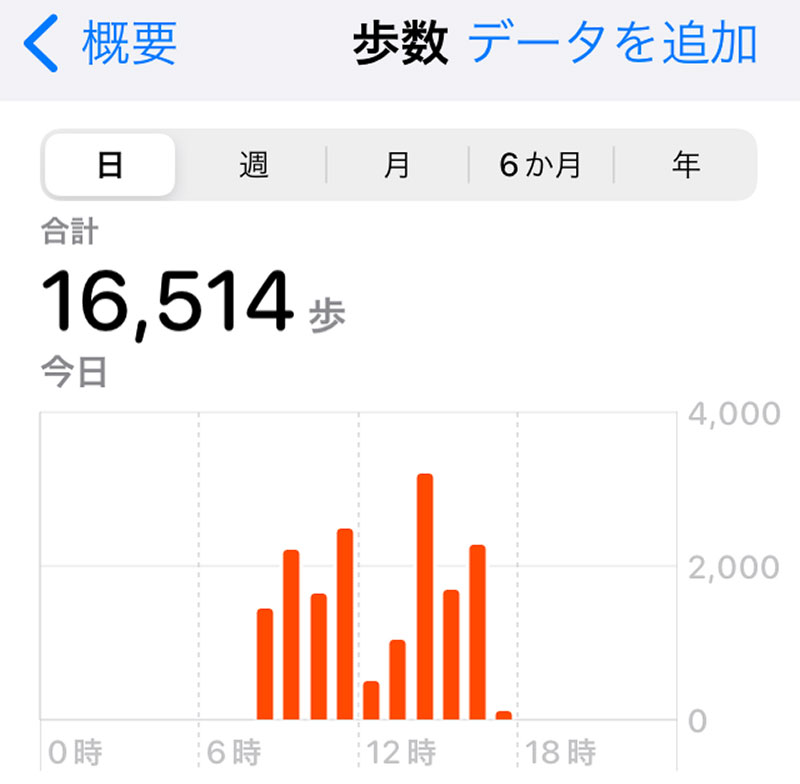Switch to the 週 view
Viewport: 800px width, 784px height.
(x=253, y=165)
